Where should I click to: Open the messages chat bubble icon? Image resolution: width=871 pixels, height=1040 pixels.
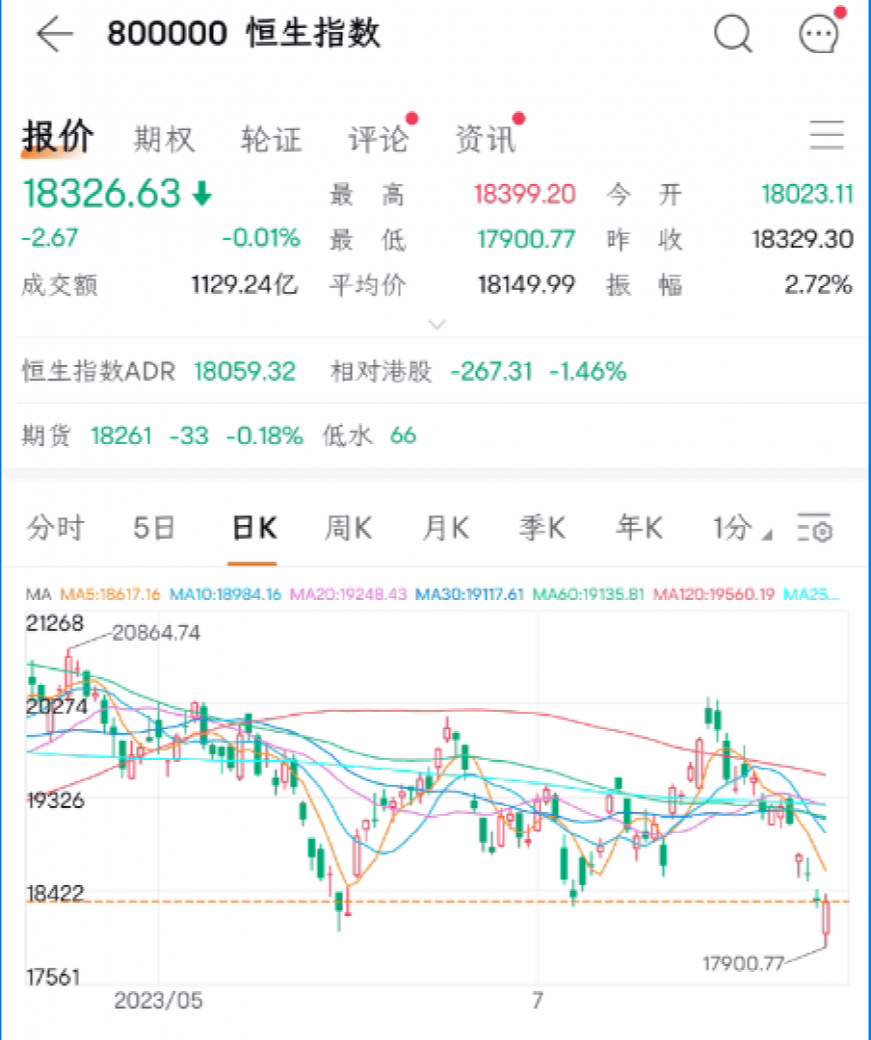820,34
